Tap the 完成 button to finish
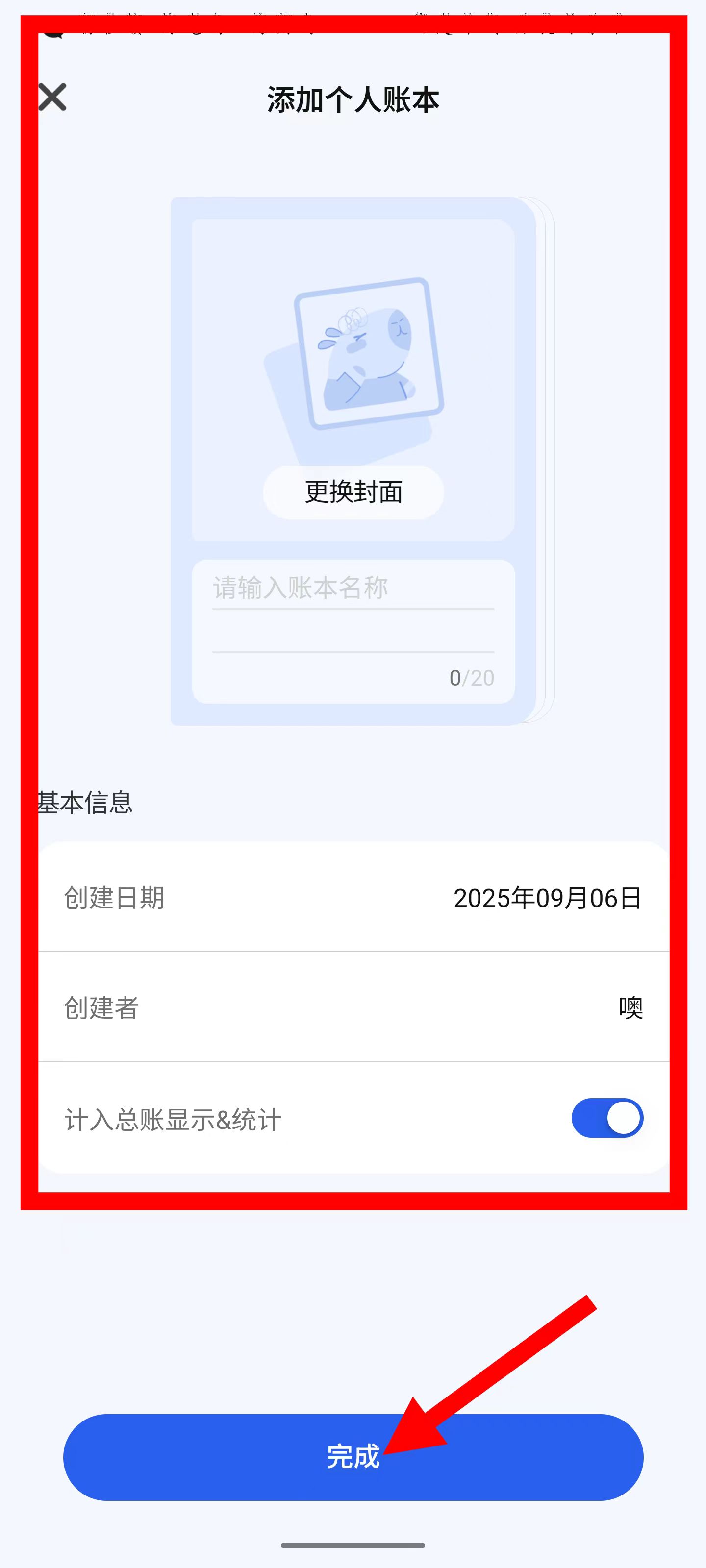Image resolution: width=706 pixels, height=1568 pixels. (353, 1457)
